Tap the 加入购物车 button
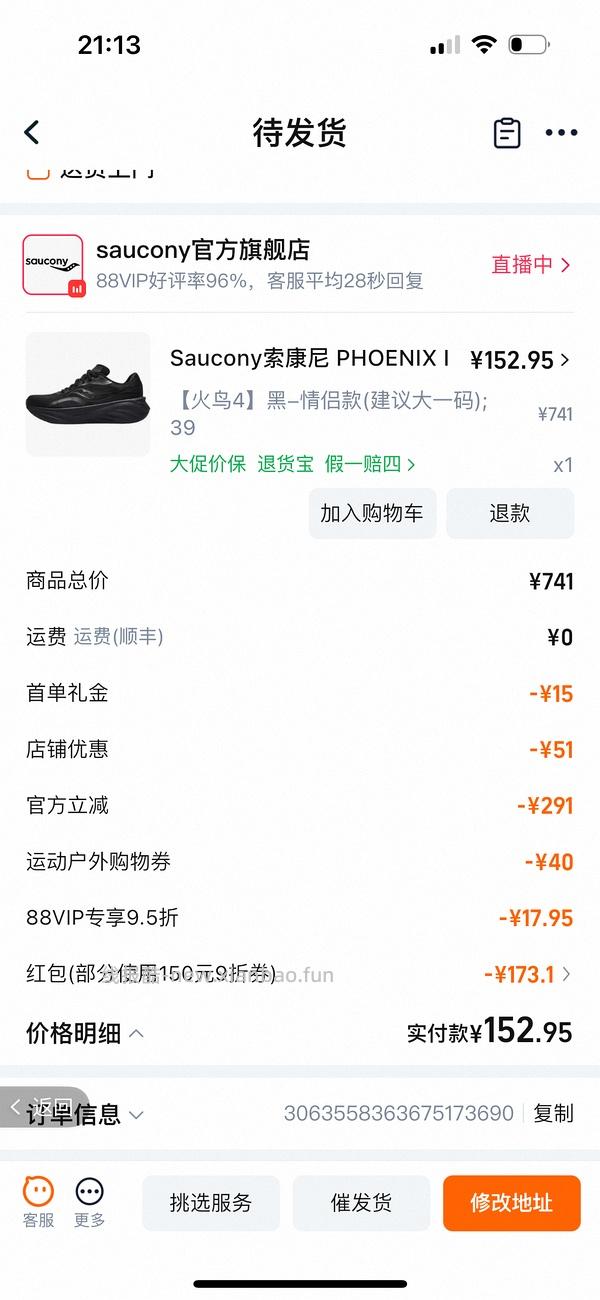The width and height of the screenshot is (600, 1300). [x=372, y=514]
